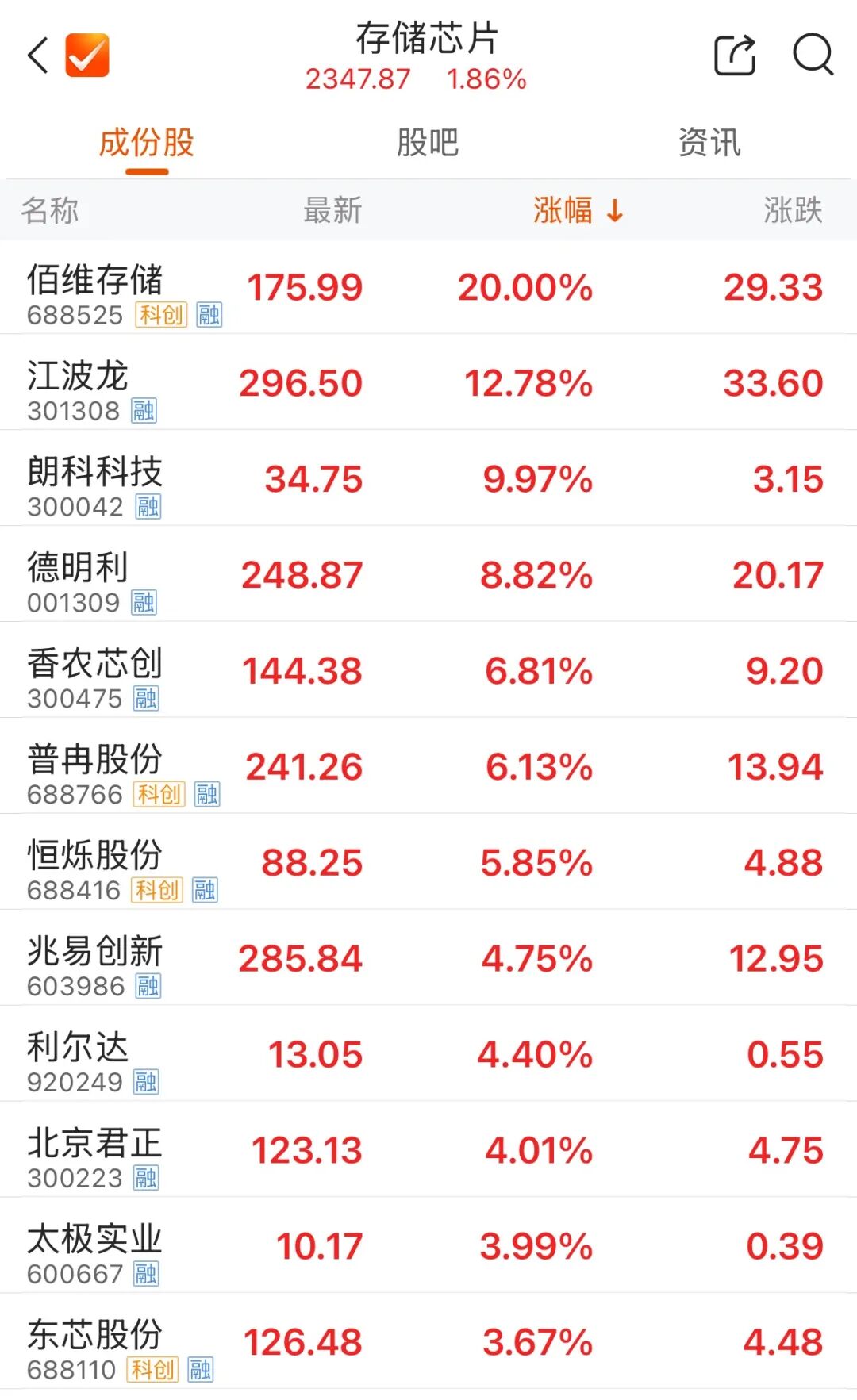Sort the list by 最新 column
857x1400 pixels.
tap(332, 211)
